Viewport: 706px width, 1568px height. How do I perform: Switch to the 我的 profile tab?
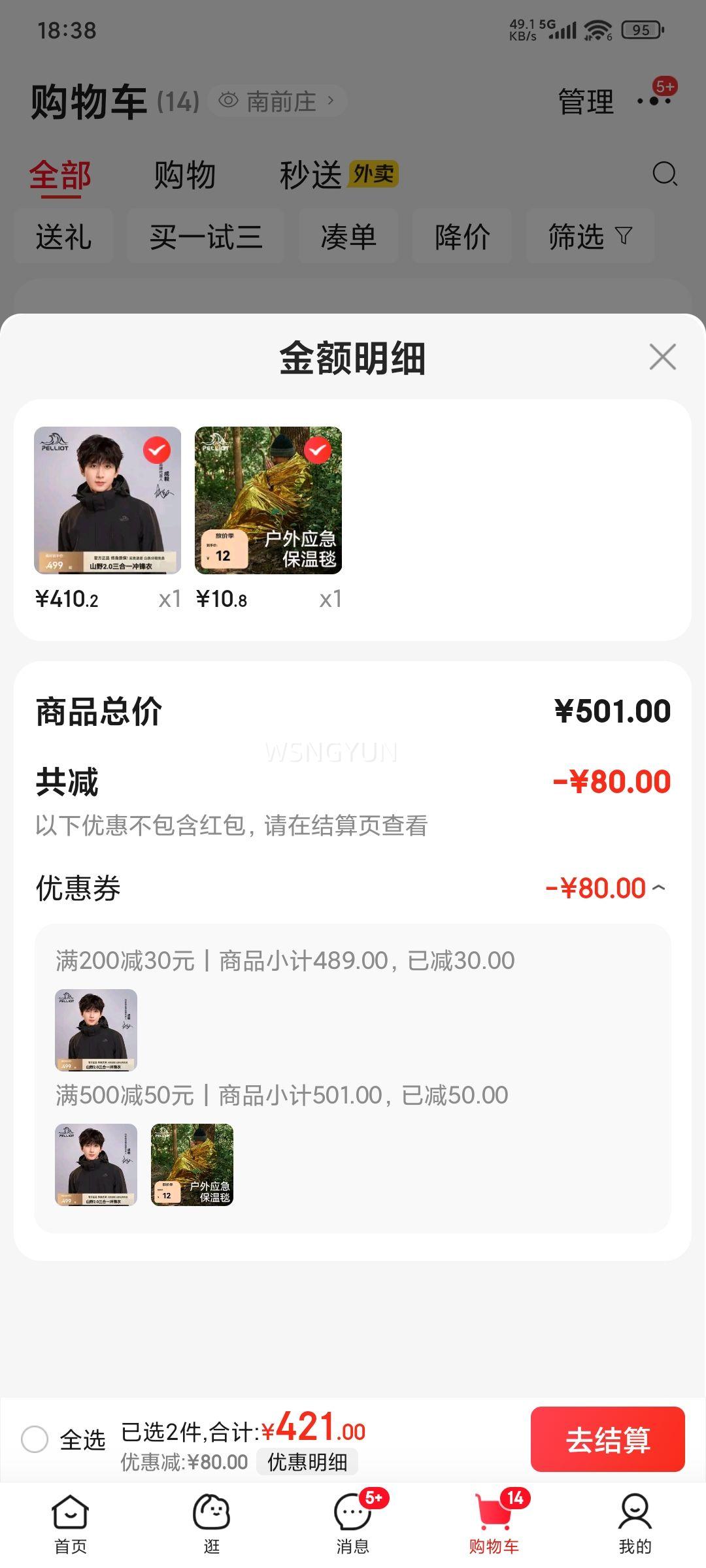635,1522
